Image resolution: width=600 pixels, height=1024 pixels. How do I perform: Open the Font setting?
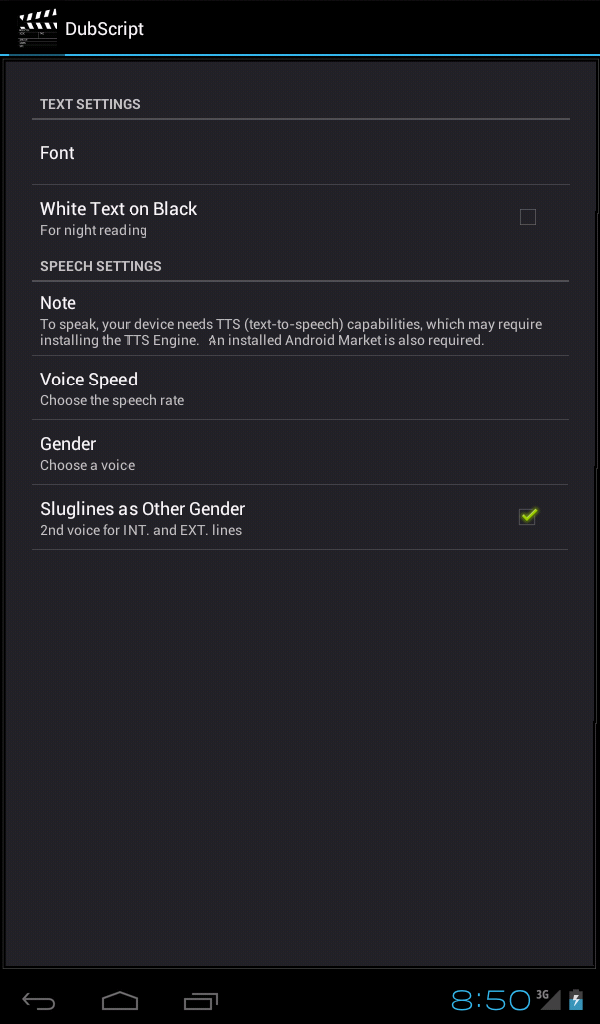(300, 152)
